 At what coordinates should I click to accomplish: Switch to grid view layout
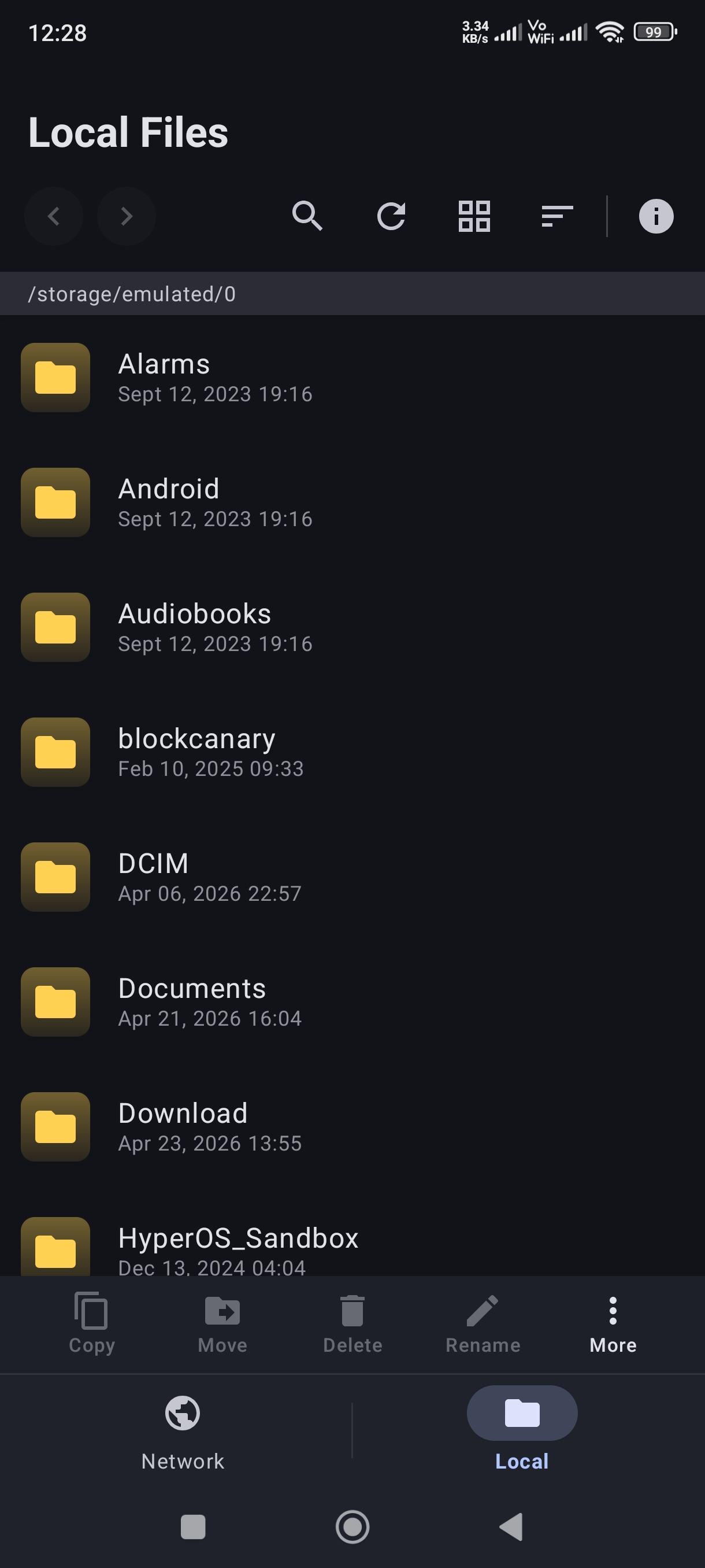coord(474,216)
